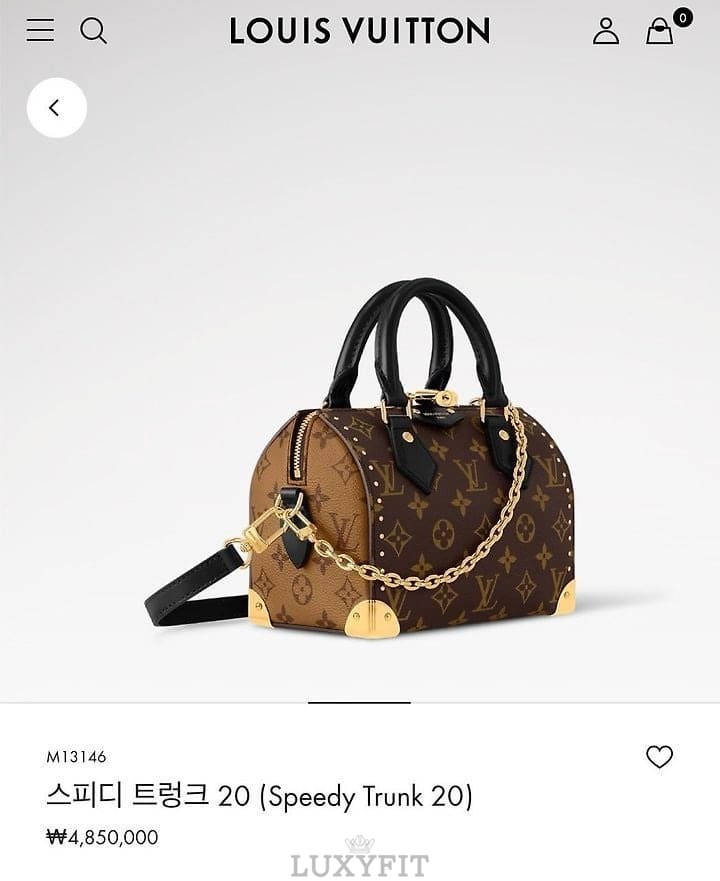Viewport: 720px width, 881px height.
Task: Open the account profile icon
Action: tap(606, 31)
